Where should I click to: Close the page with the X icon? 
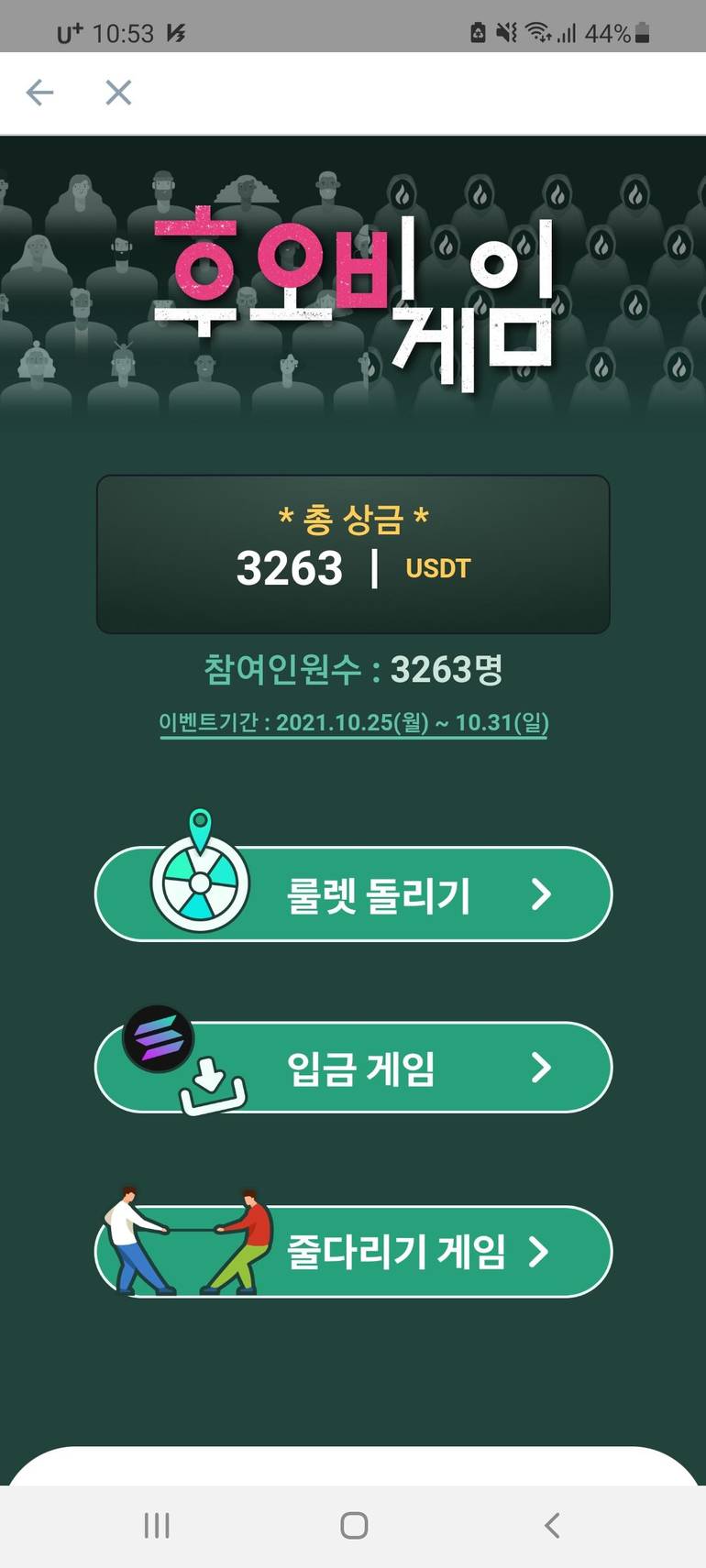coord(117,93)
